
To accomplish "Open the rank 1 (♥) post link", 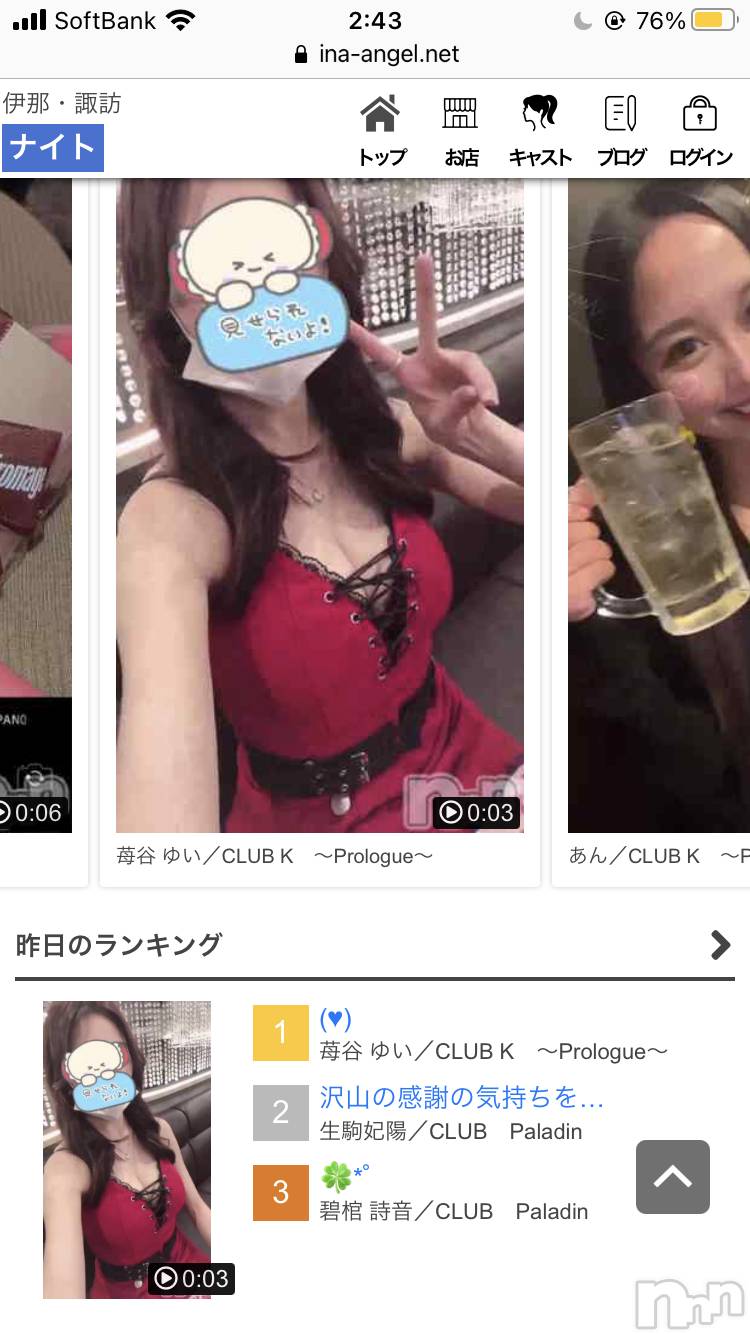I will [x=336, y=1019].
